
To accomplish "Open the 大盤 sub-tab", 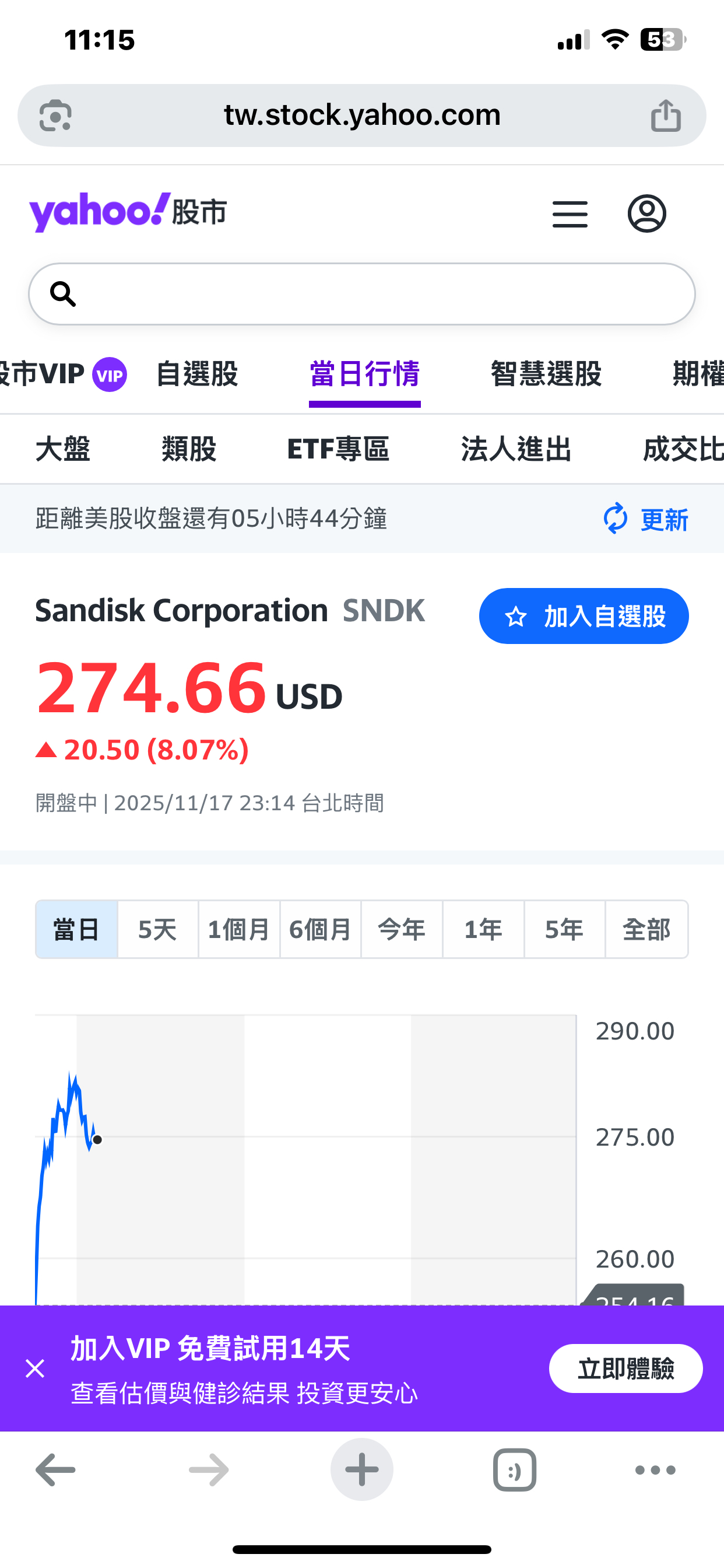I will point(63,449).
